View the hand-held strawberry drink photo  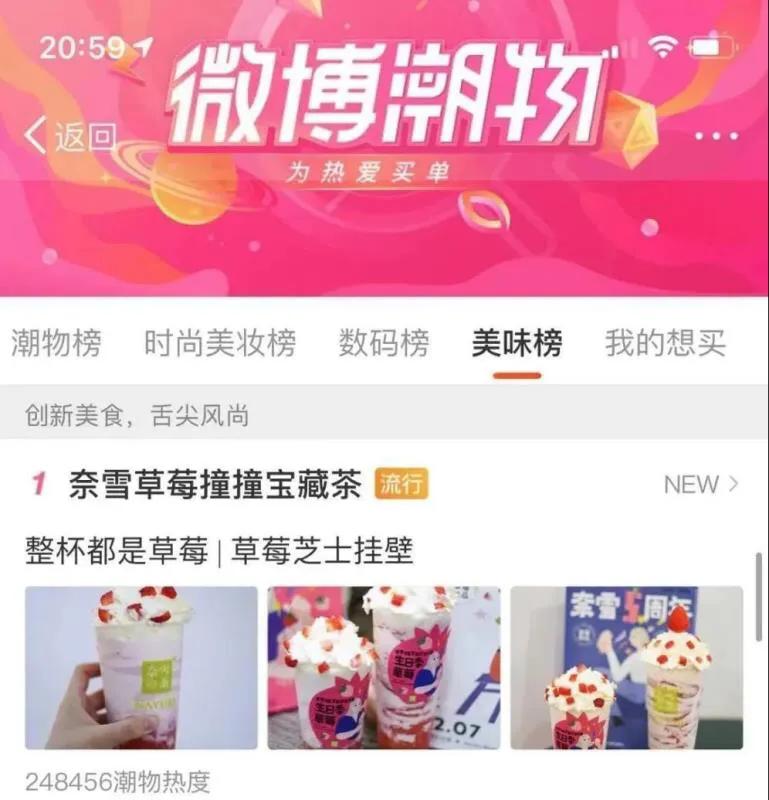141,667
